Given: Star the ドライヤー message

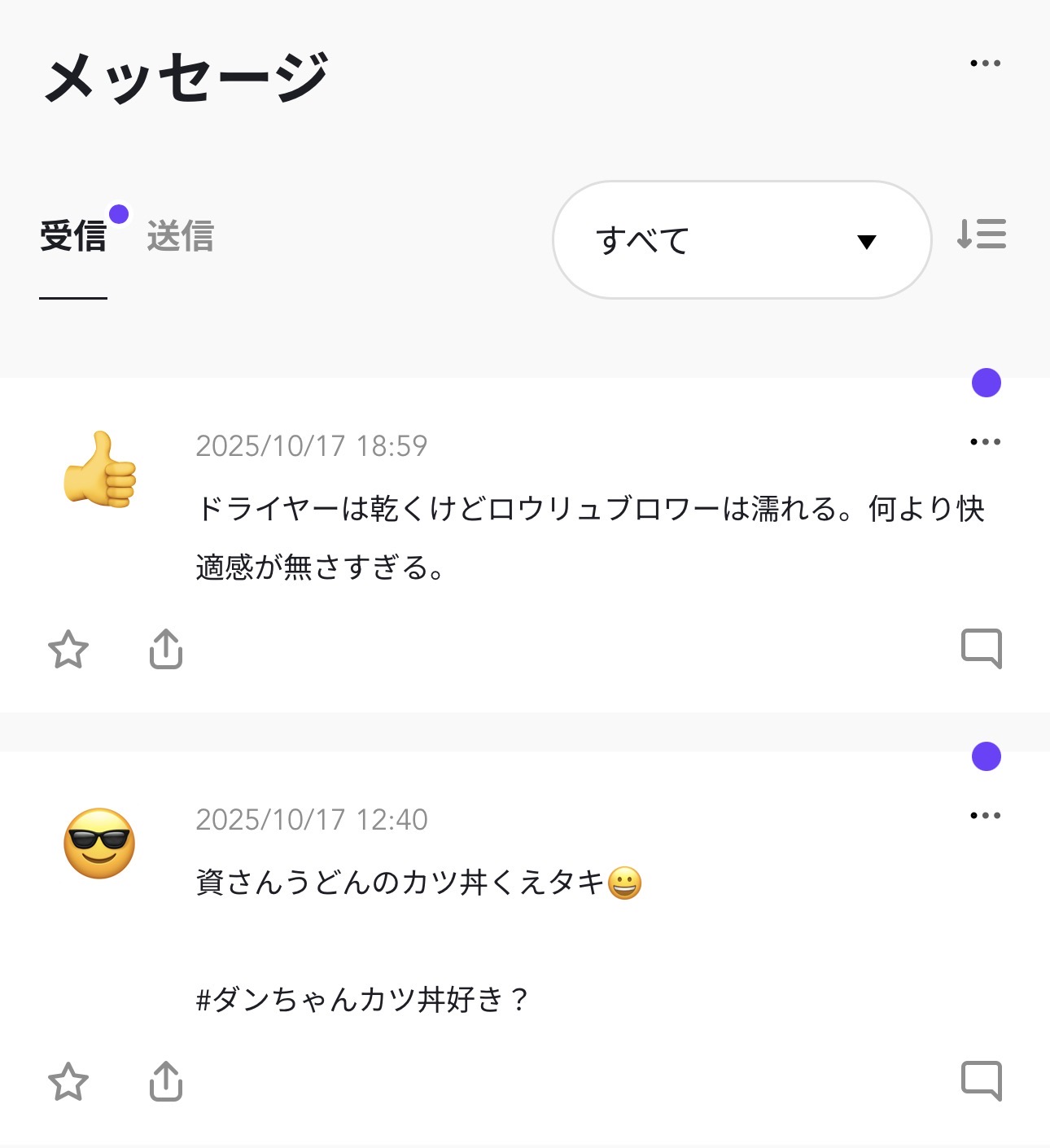Looking at the screenshot, I should [x=68, y=650].
